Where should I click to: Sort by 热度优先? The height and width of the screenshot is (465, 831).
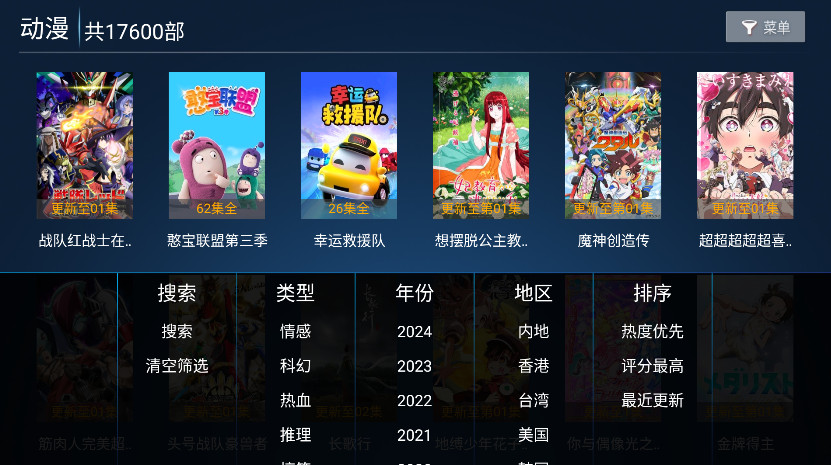(x=652, y=332)
